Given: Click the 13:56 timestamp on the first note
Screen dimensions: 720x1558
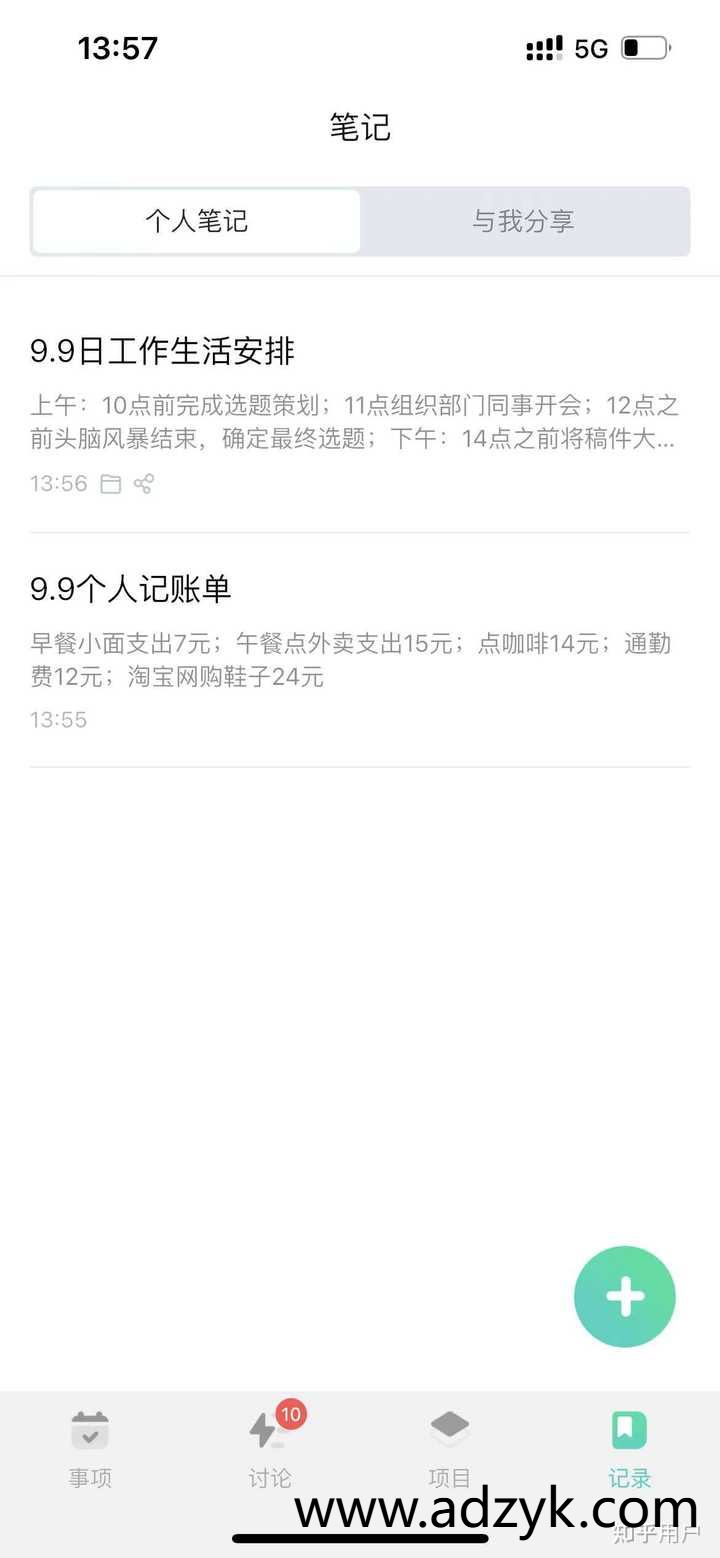Looking at the screenshot, I should tap(58, 484).
